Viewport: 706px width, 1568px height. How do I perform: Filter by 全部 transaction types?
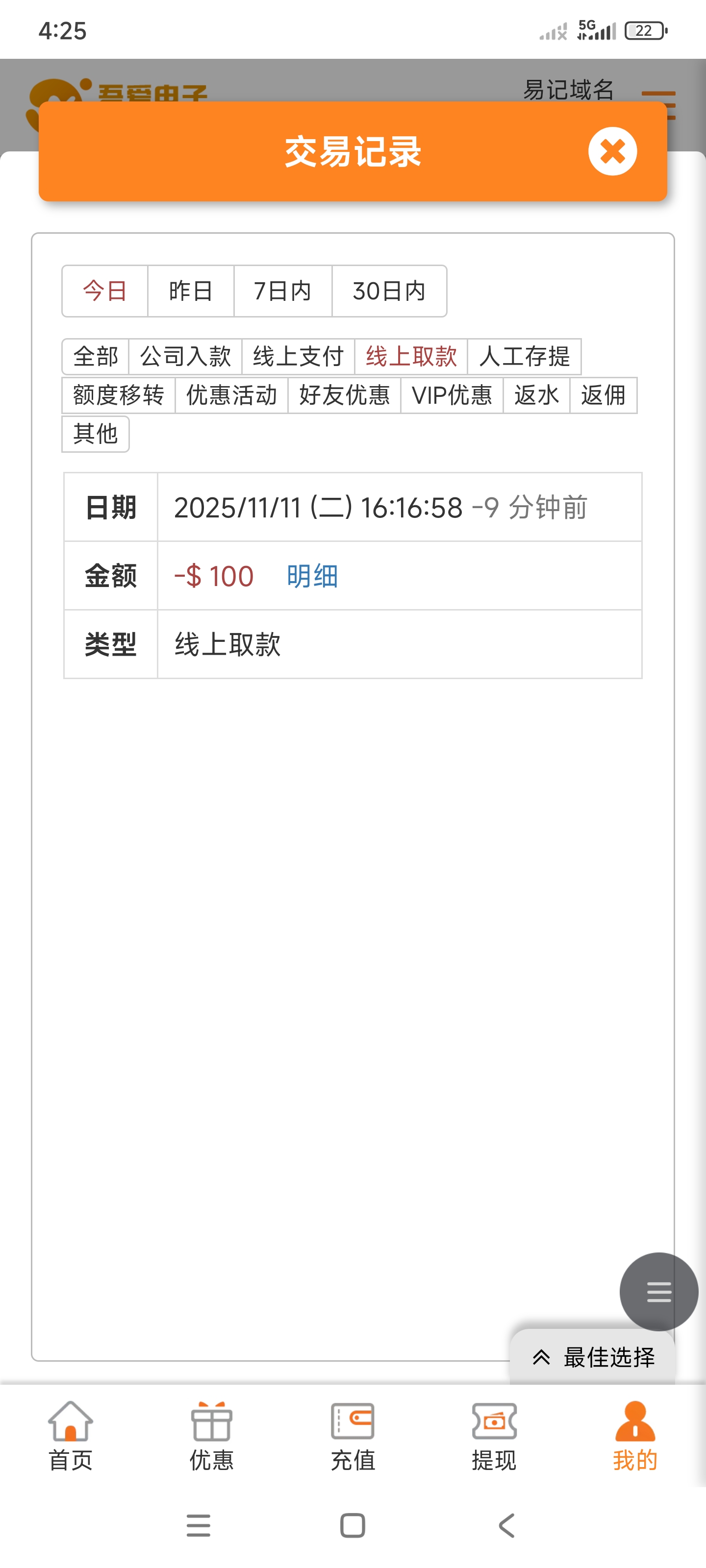click(96, 356)
